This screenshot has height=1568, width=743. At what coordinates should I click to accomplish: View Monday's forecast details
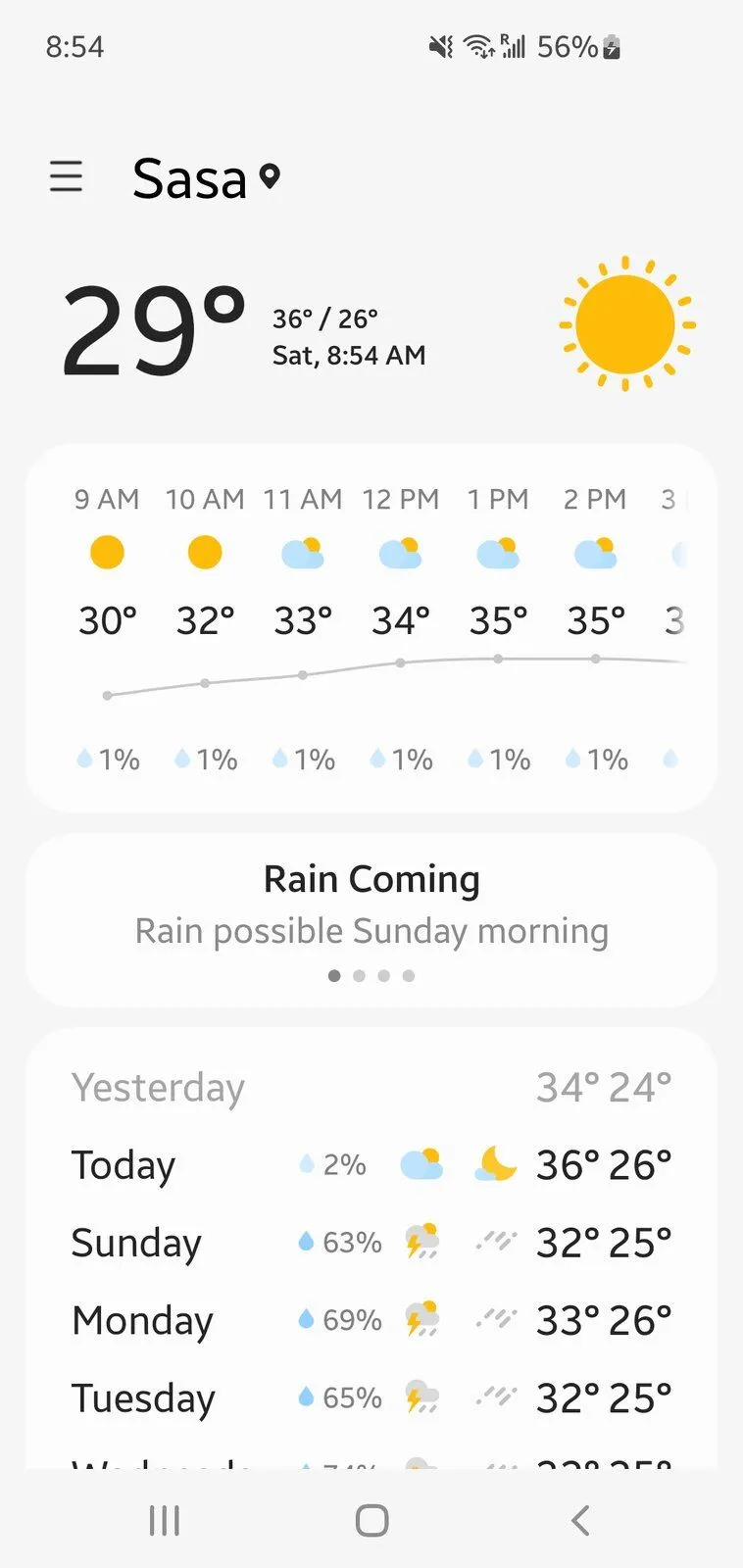pyautogui.click(x=371, y=1320)
